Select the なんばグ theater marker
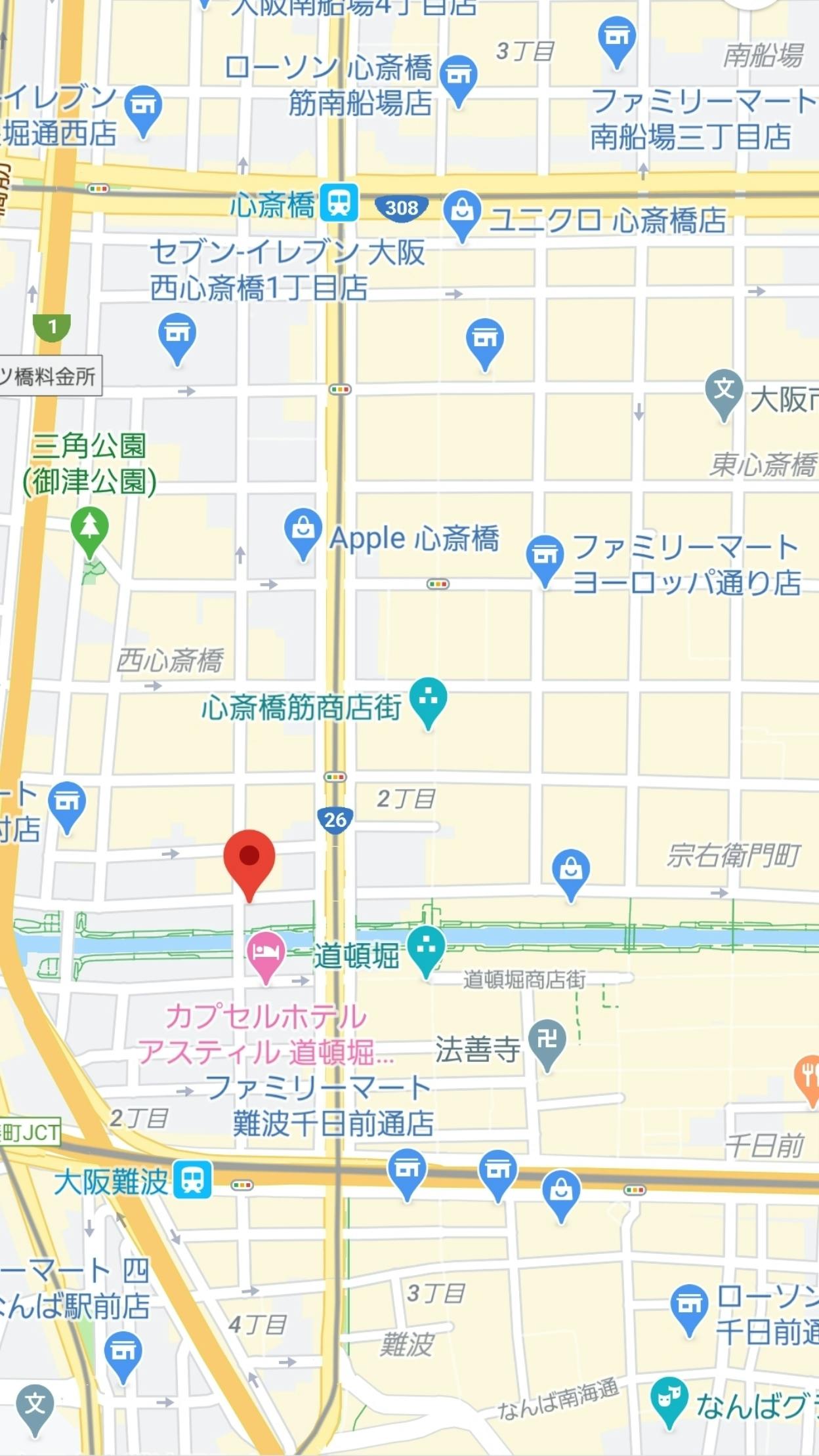Image resolution: width=819 pixels, height=1456 pixels. point(669,1398)
